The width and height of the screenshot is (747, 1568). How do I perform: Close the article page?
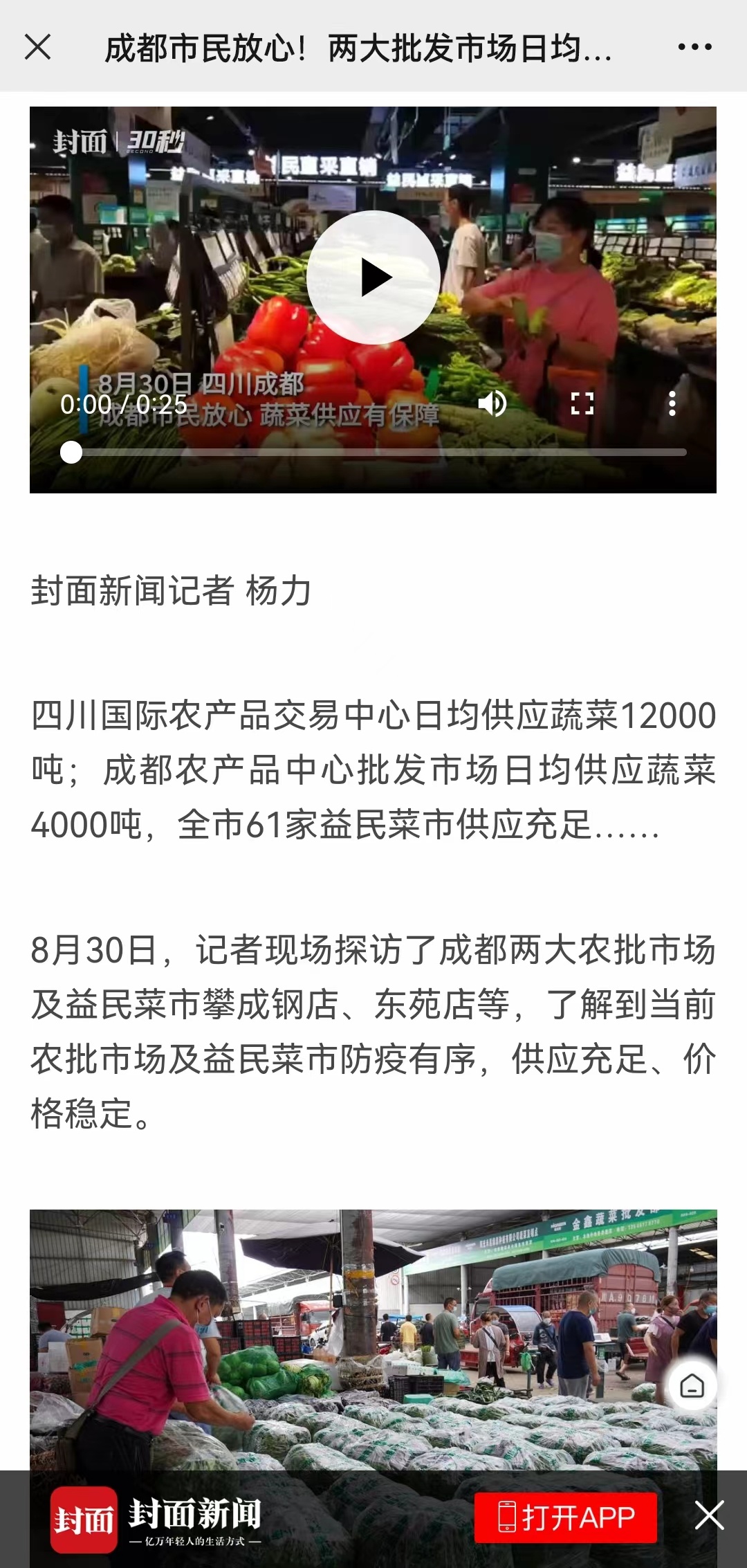(x=37, y=48)
